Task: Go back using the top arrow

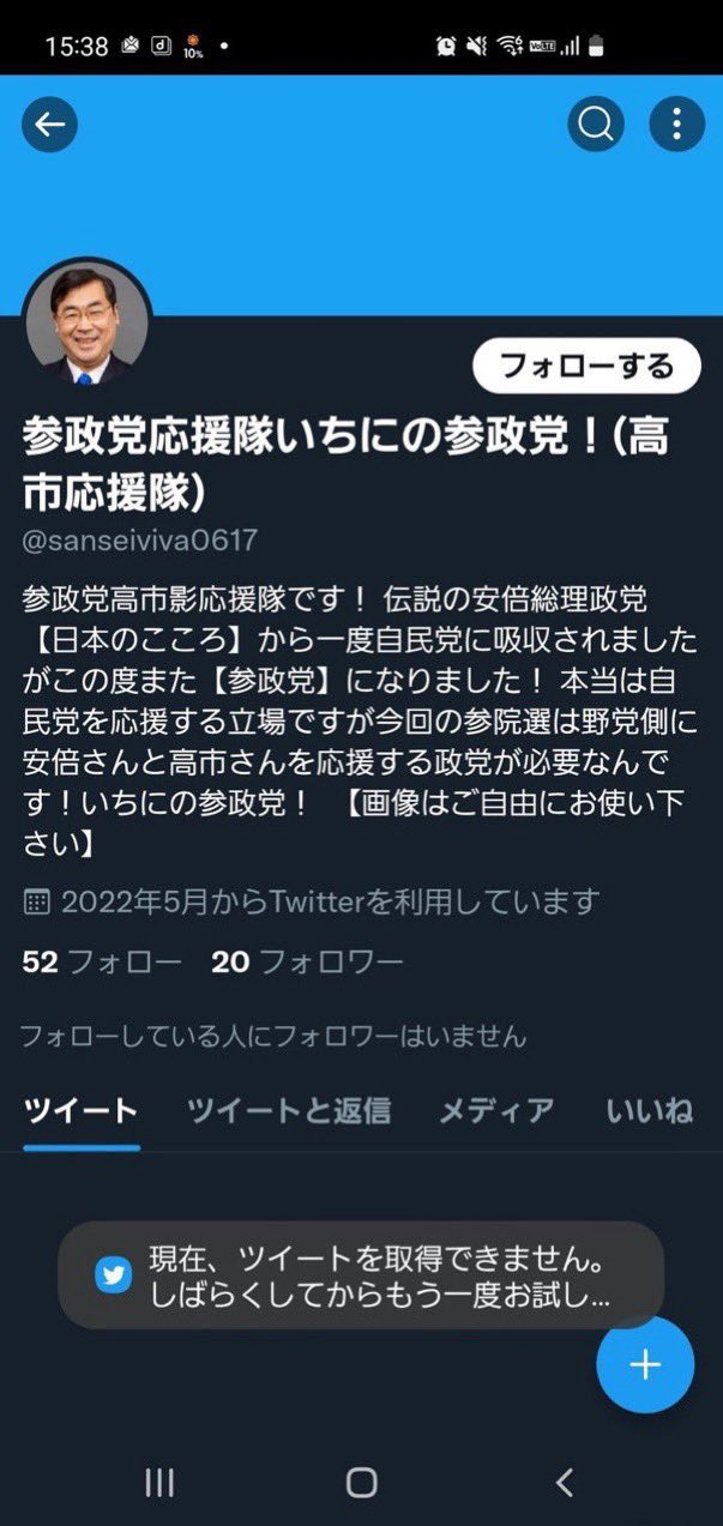Action: (x=49, y=124)
